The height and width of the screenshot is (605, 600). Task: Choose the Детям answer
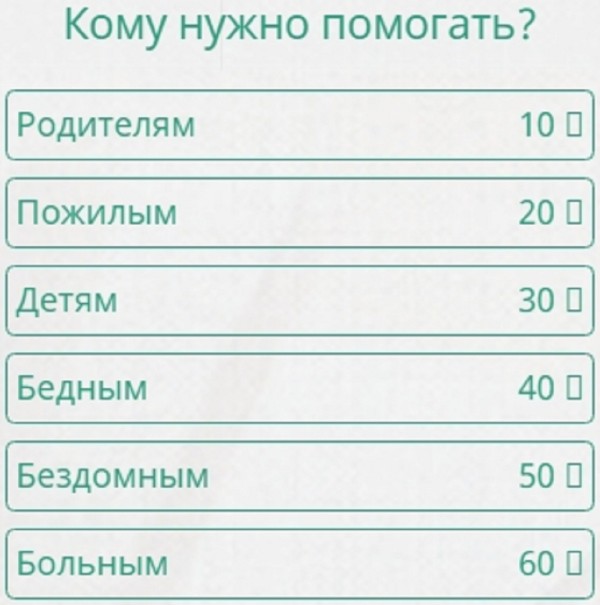[x=300, y=300]
